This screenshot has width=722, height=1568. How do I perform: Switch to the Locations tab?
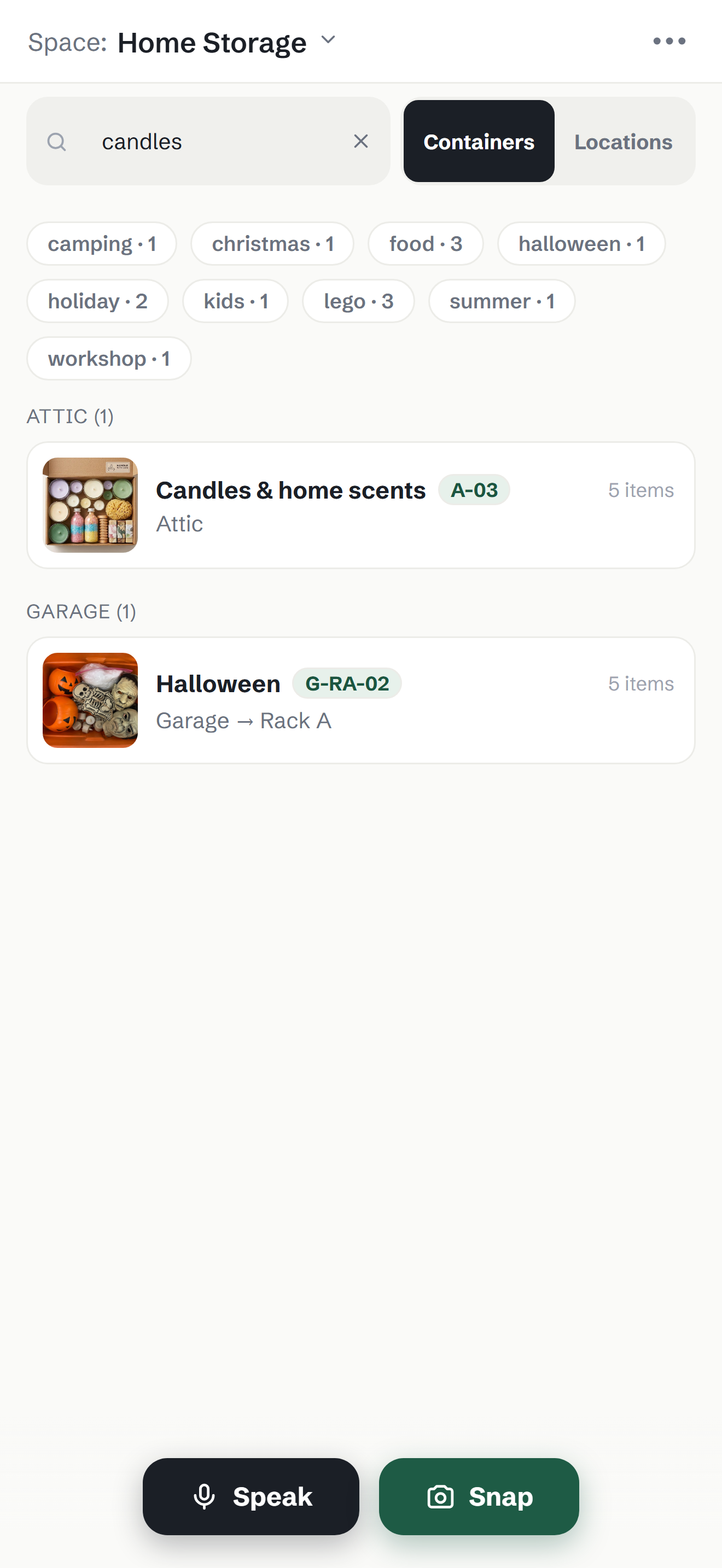point(624,141)
